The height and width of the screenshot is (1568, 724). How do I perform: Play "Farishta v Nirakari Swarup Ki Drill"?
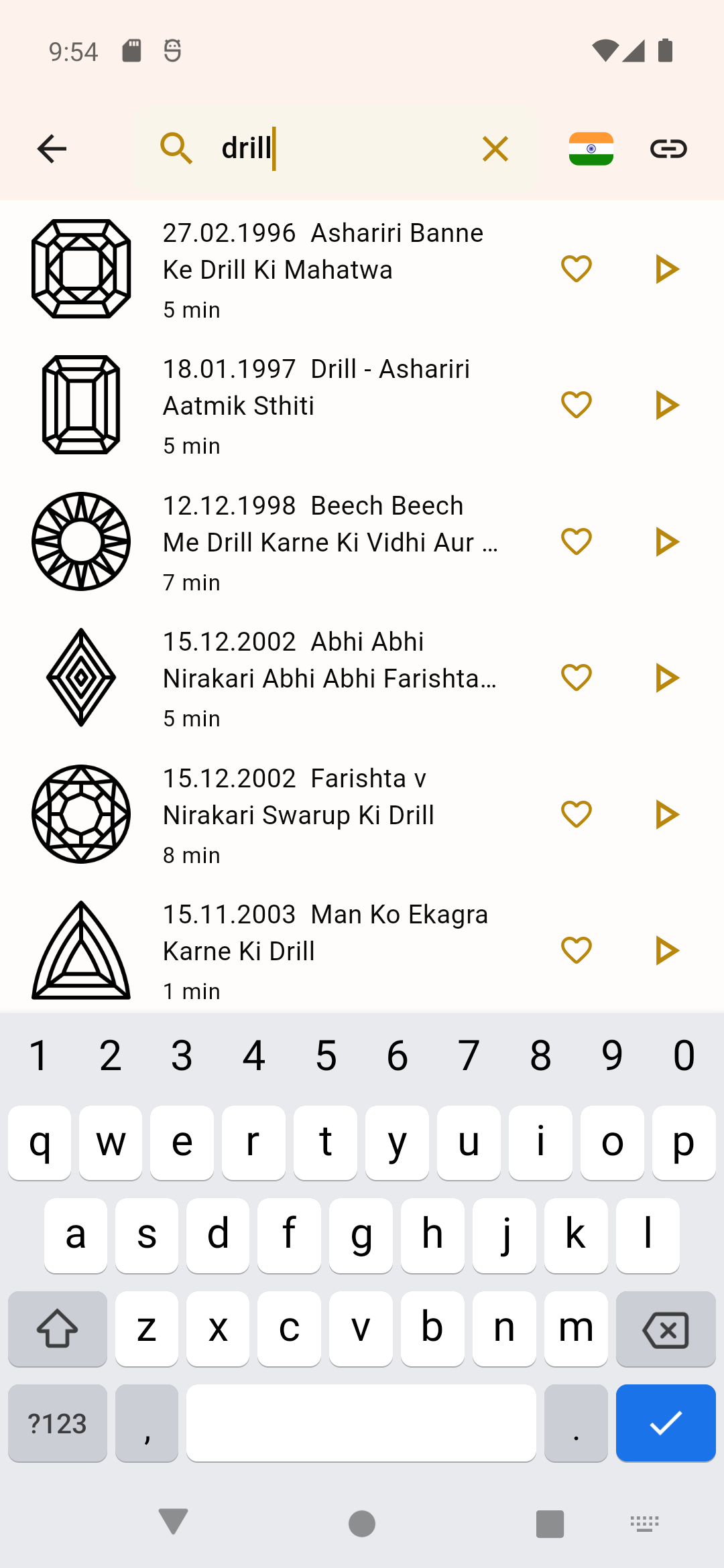tap(666, 815)
